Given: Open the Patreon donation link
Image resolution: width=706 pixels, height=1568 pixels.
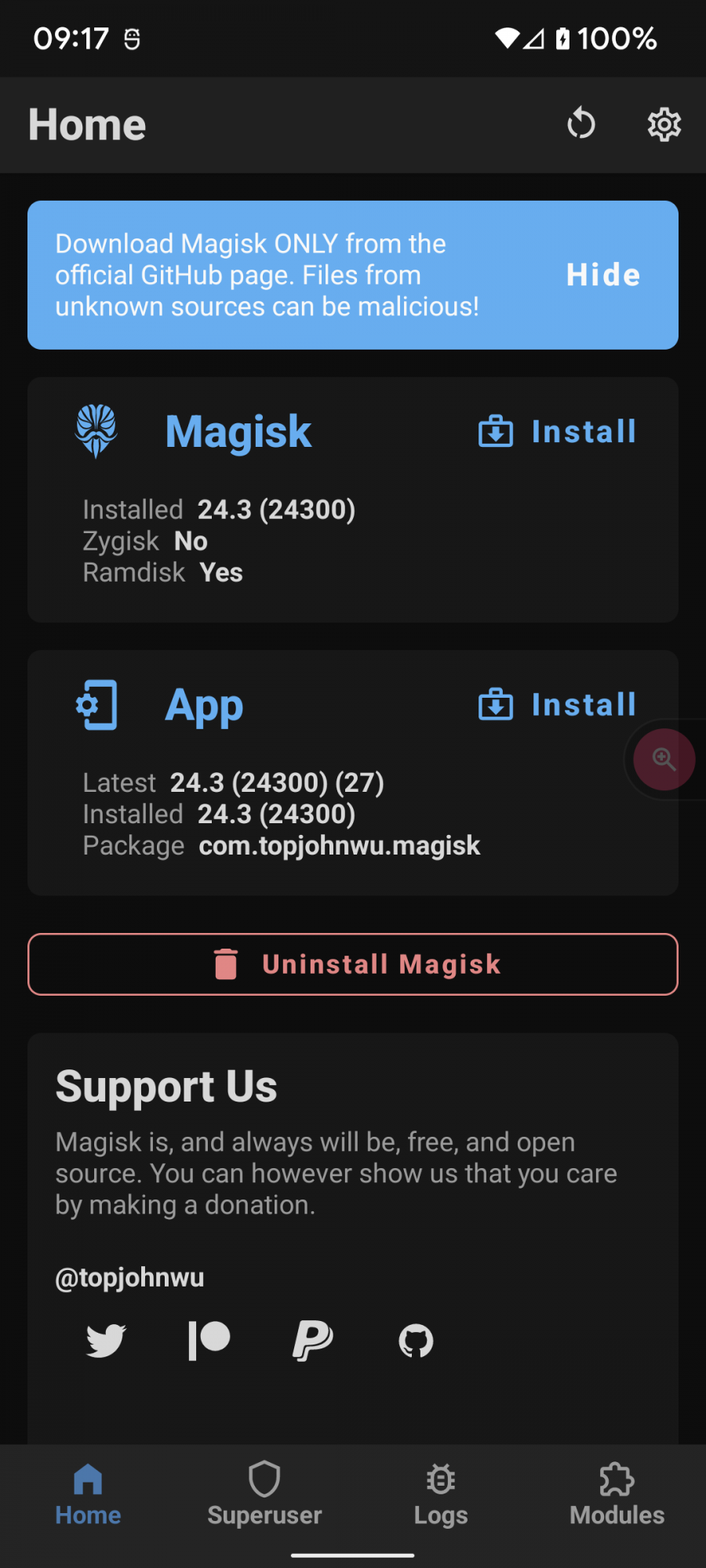Looking at the screenshot, I should [209, 1341].
